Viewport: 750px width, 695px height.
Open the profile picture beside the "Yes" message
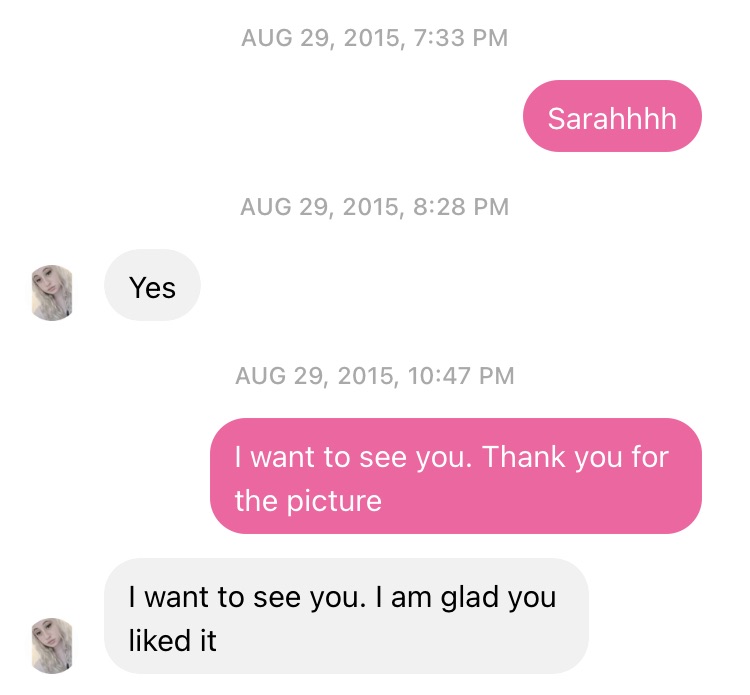point(54,292)
